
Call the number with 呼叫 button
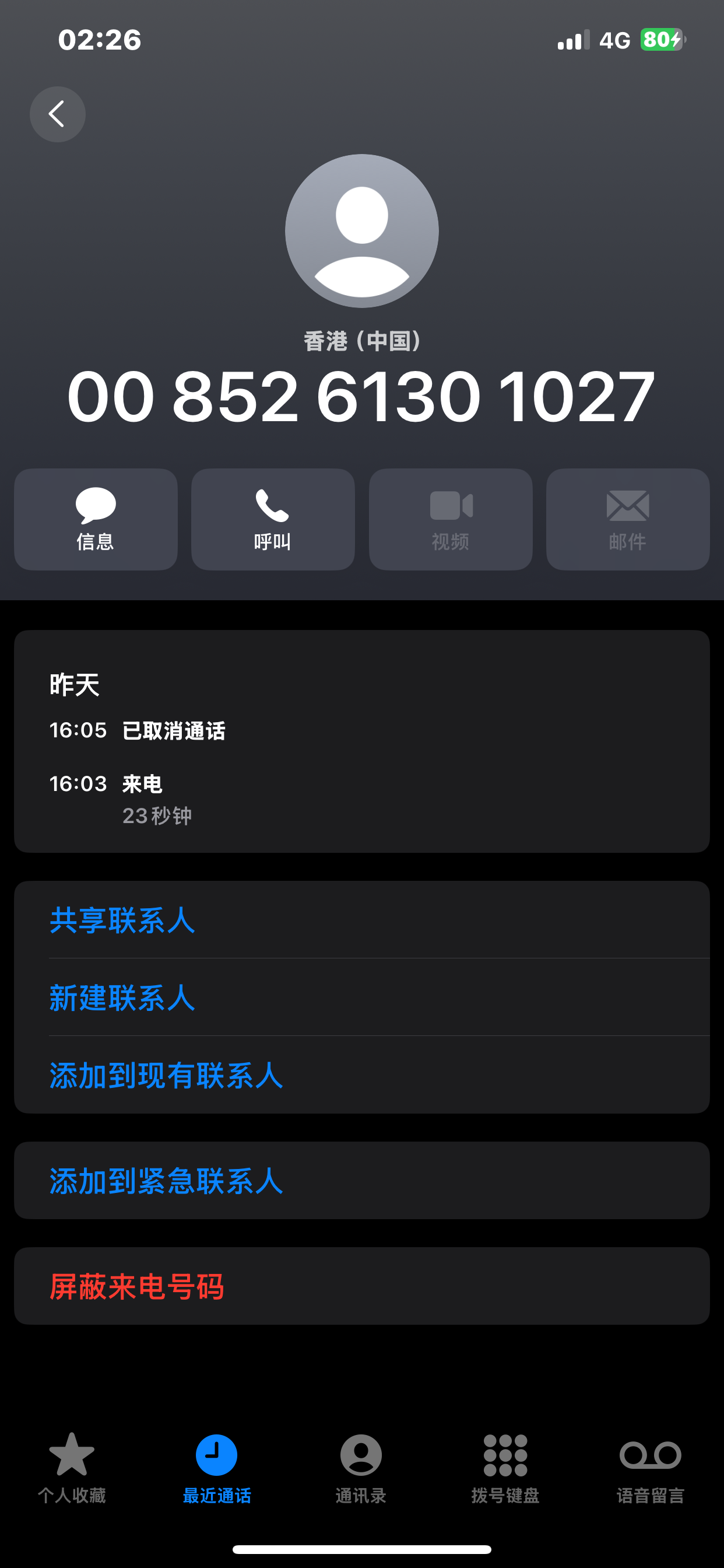(x=273, y=519)
